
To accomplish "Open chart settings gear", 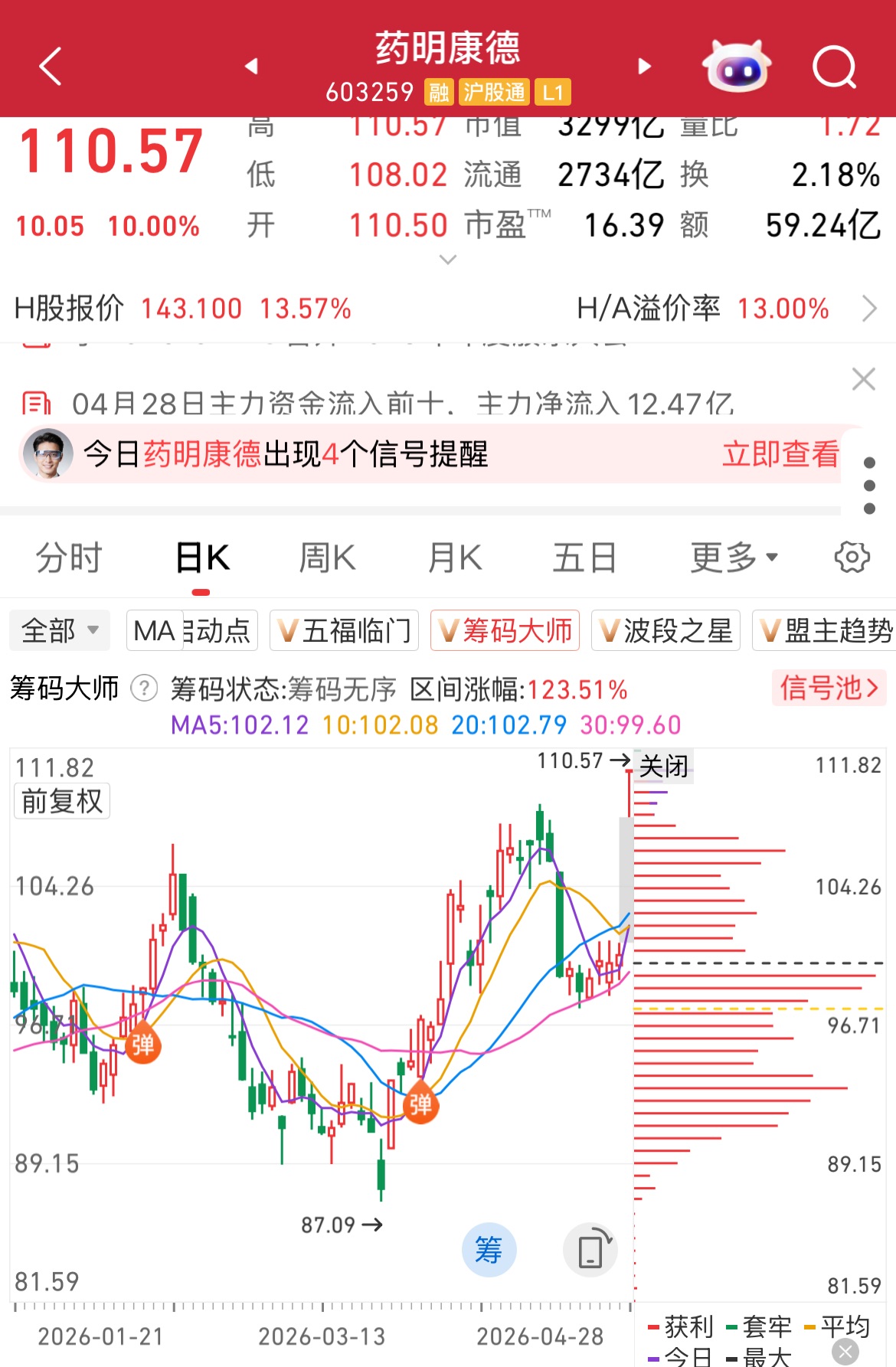I will [852, 558].
